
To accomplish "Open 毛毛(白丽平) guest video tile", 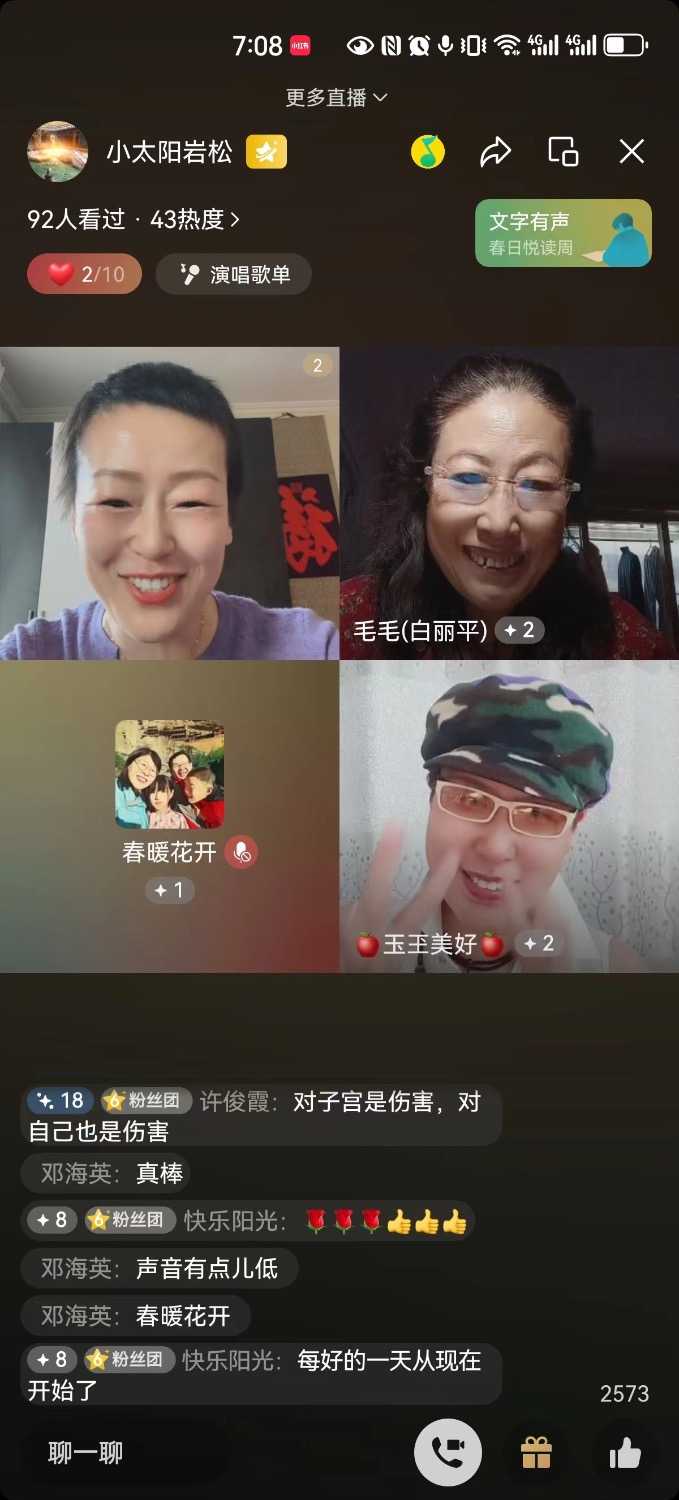I will pyautogui.click(x=509, y=503).
